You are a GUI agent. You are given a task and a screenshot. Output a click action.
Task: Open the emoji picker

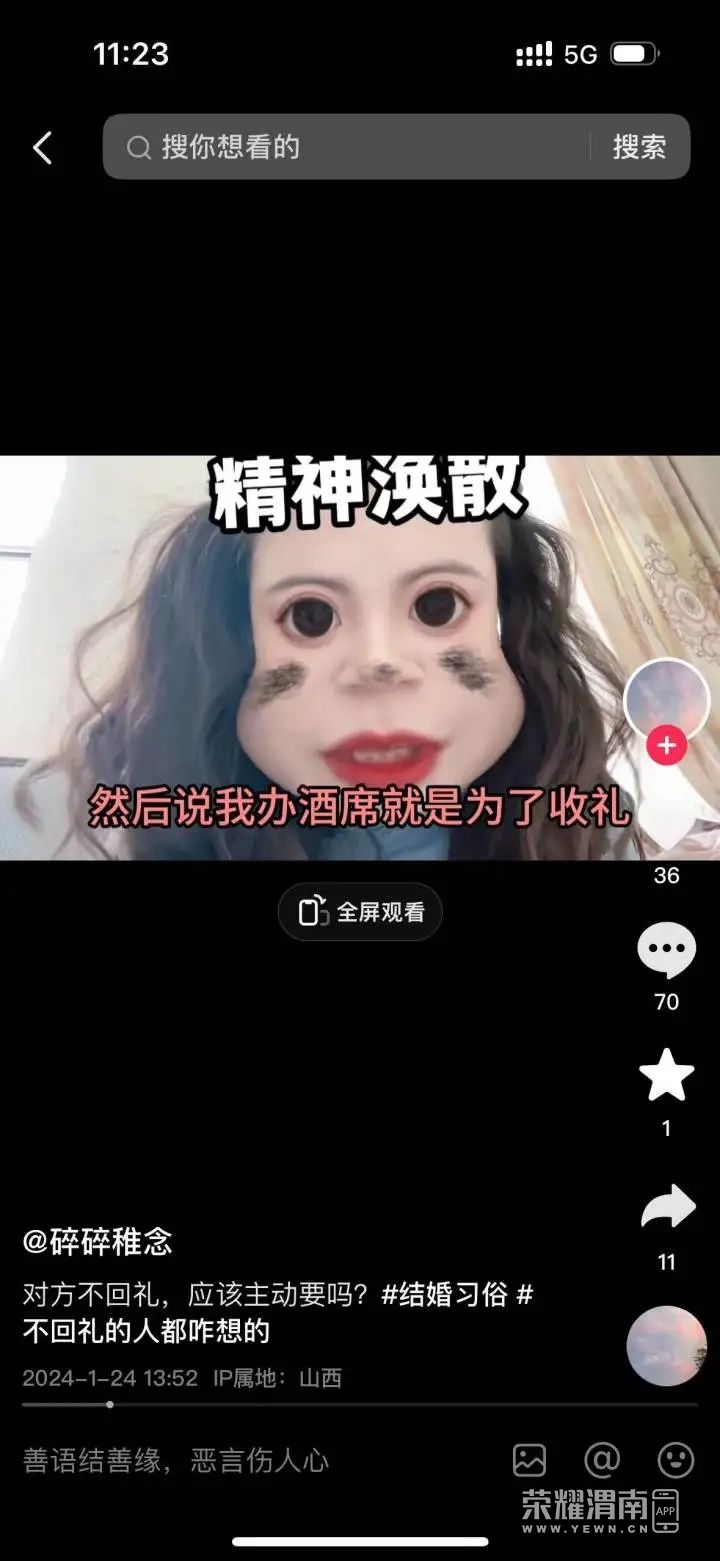point(676,1460)
